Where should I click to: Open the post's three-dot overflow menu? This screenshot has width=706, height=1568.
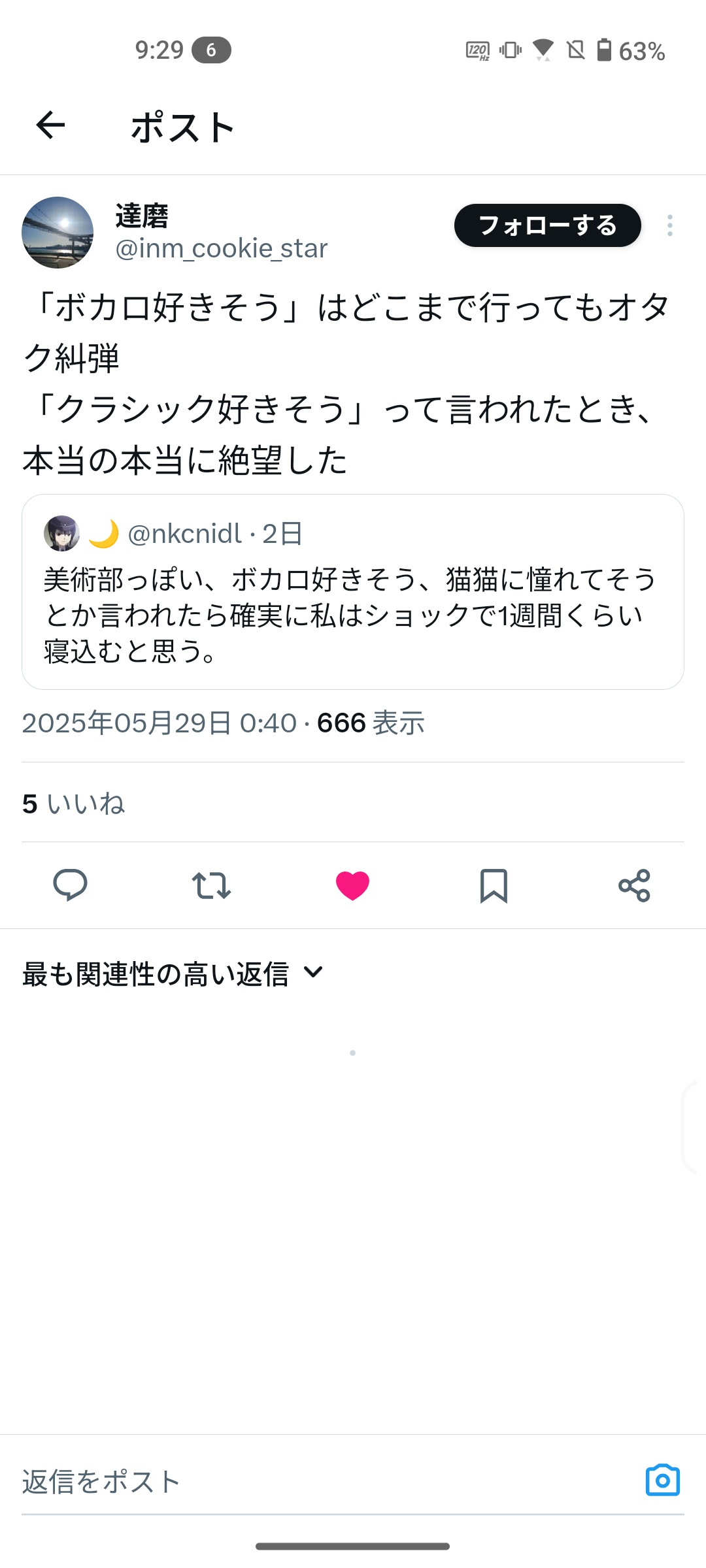[669, 225]
